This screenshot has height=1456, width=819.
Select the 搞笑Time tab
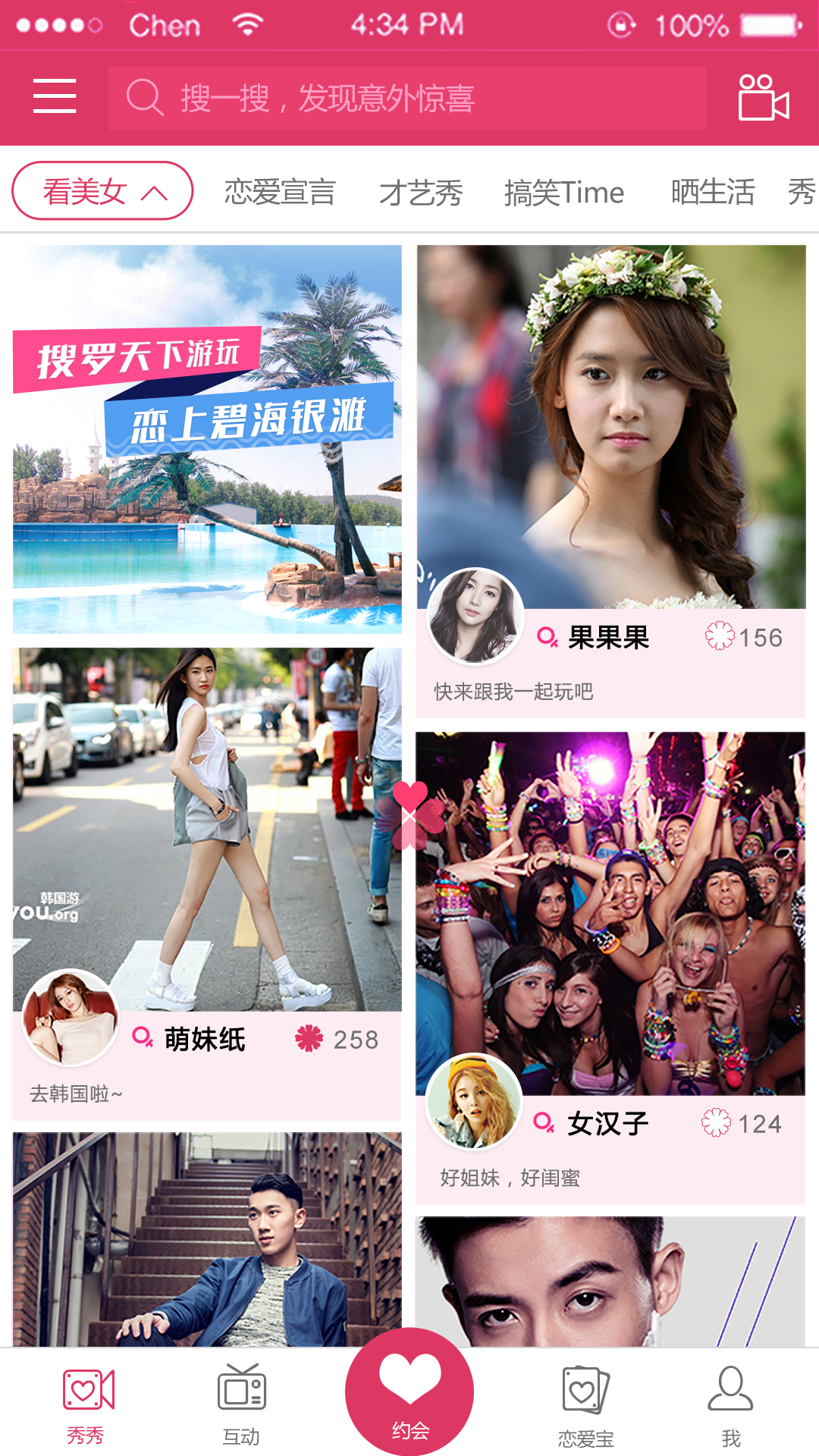coord(564,193)
